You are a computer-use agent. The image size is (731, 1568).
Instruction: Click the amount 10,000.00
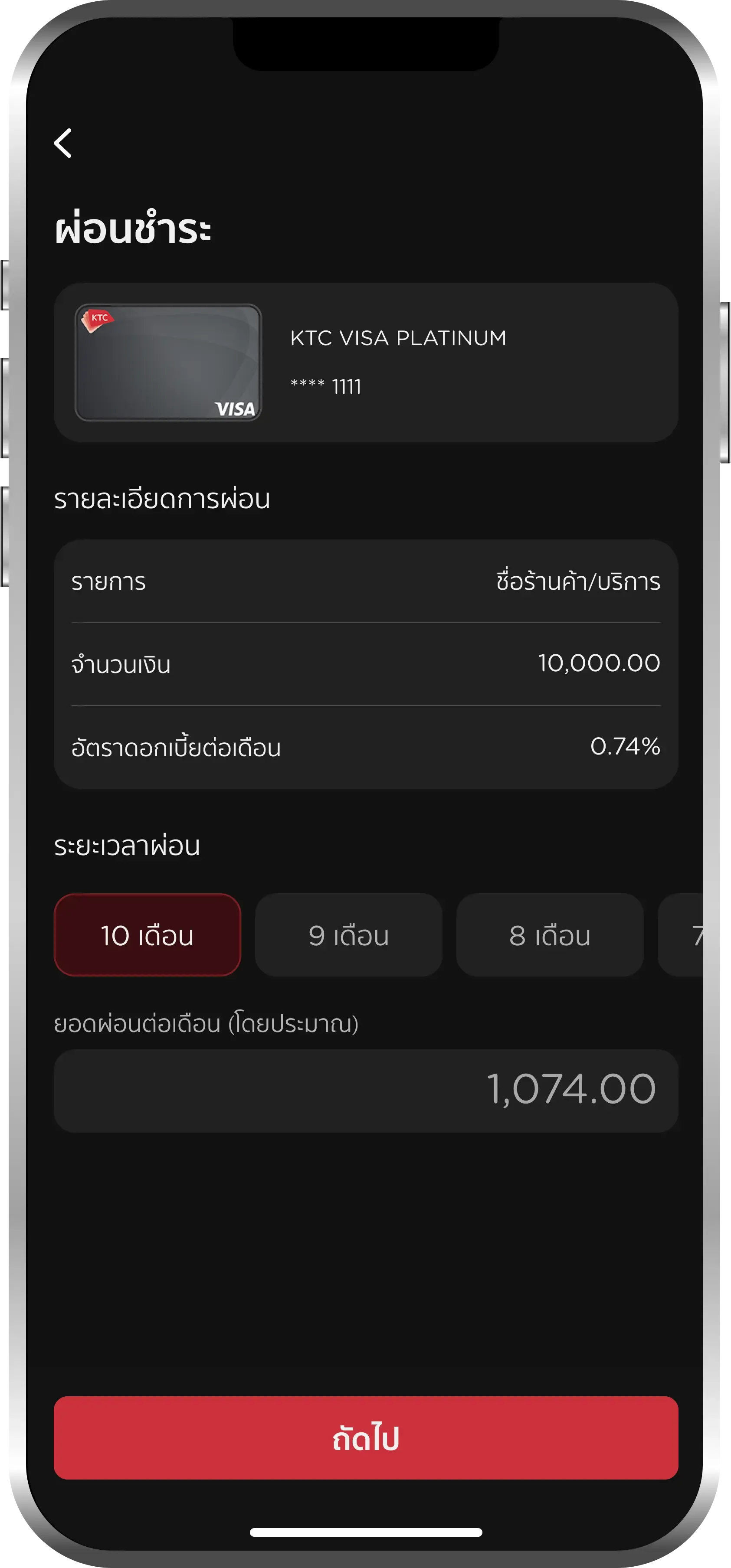[600, 664]
